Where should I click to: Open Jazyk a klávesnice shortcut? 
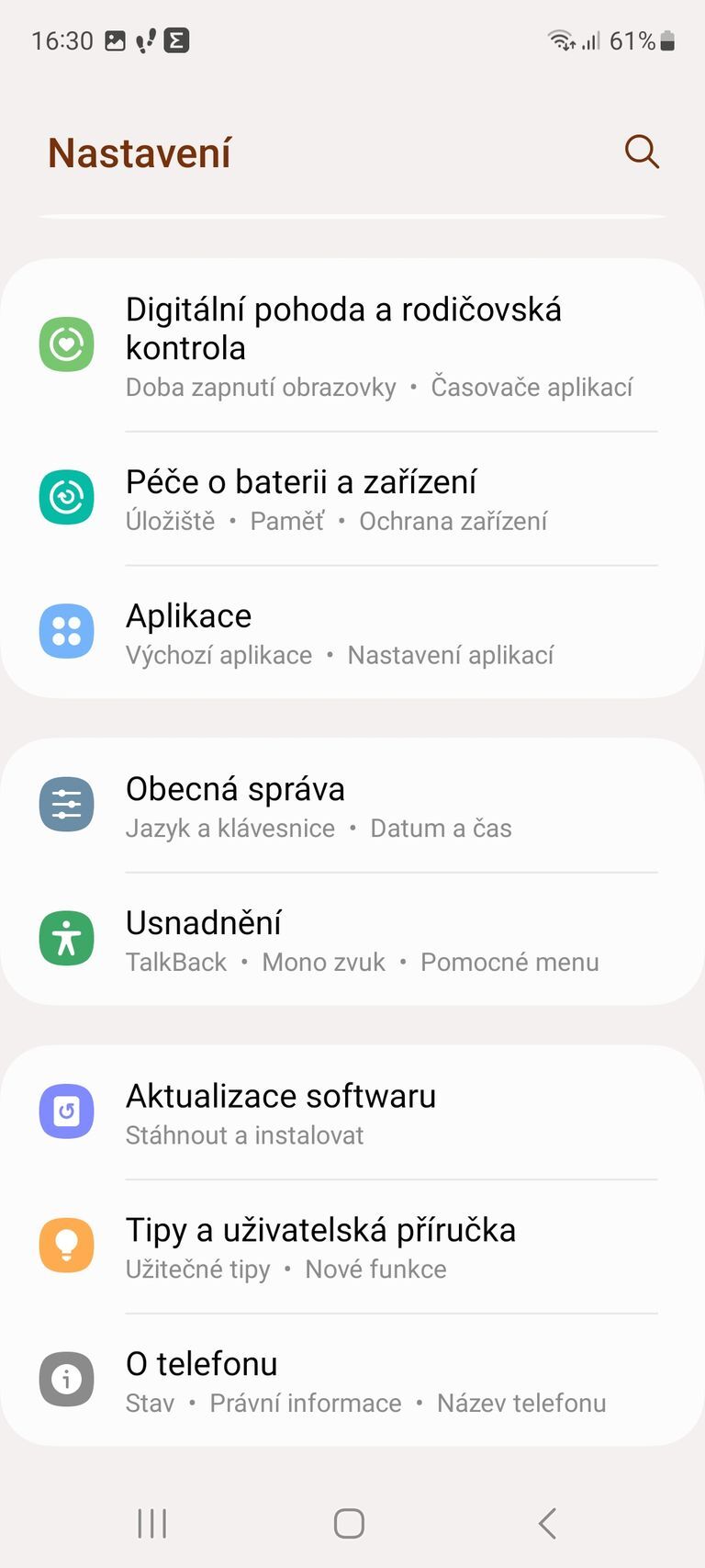coord(229,828)
